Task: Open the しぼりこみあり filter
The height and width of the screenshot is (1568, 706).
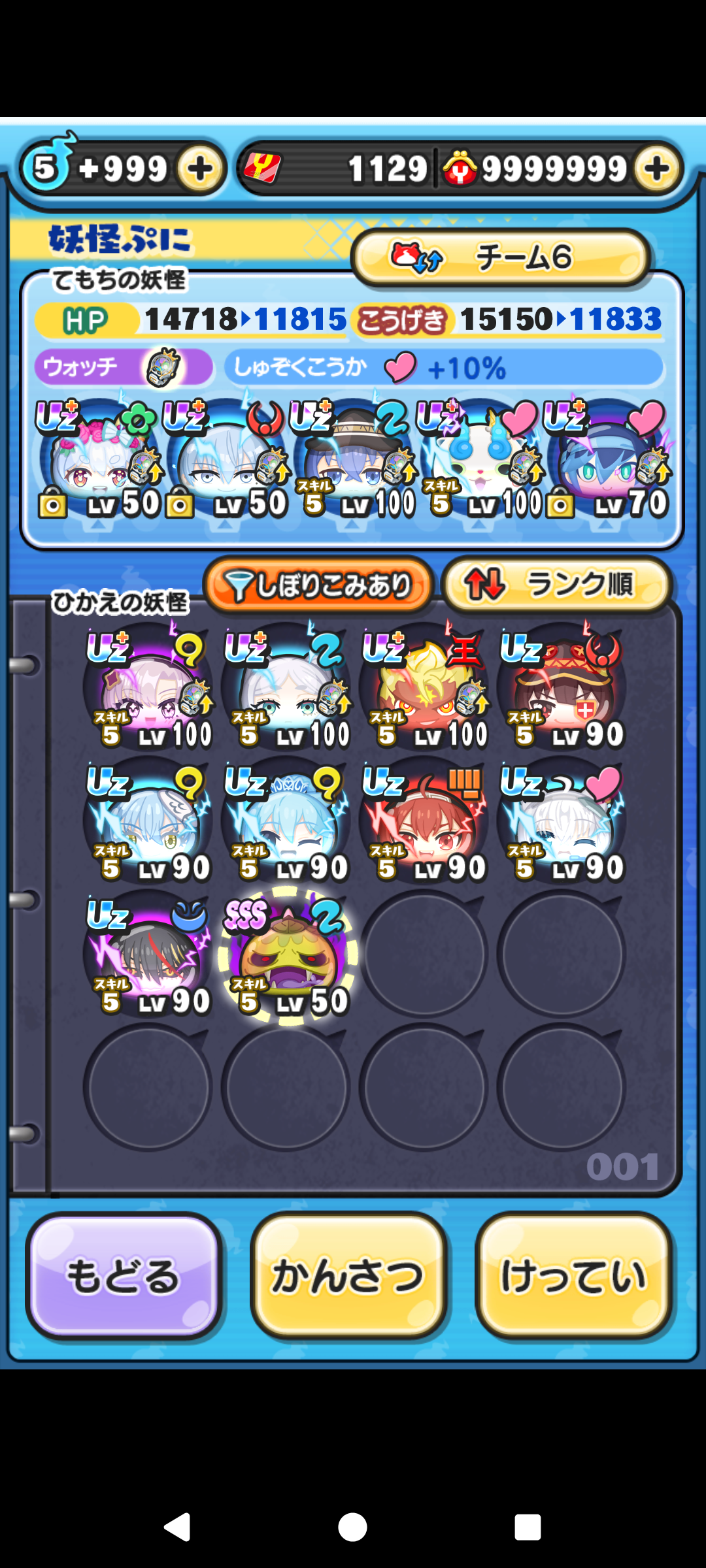Action: [318, 585]
